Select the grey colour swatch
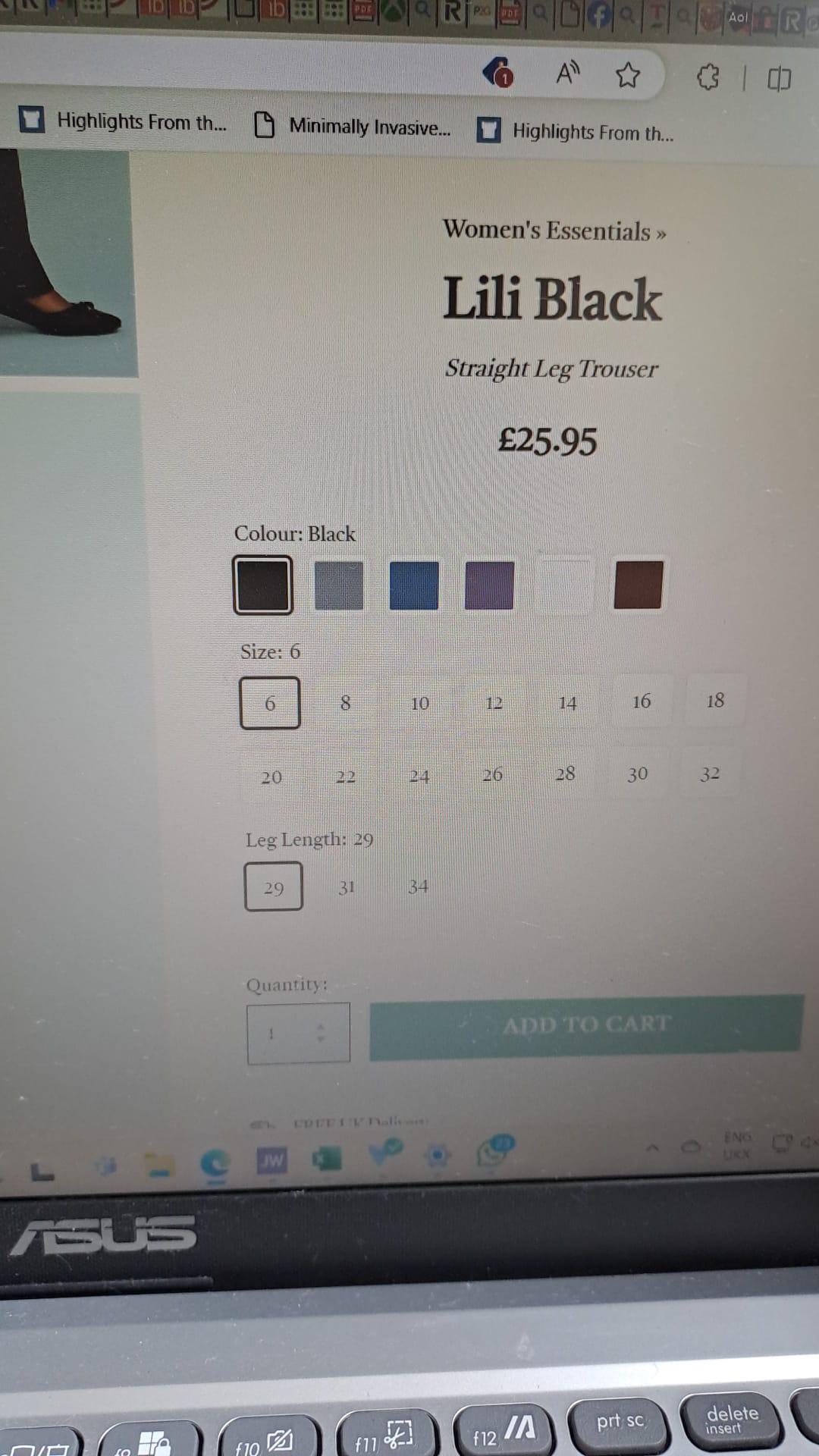This screenshot has width=819, height=1456. pyautogui.click(x=338, y=585)
